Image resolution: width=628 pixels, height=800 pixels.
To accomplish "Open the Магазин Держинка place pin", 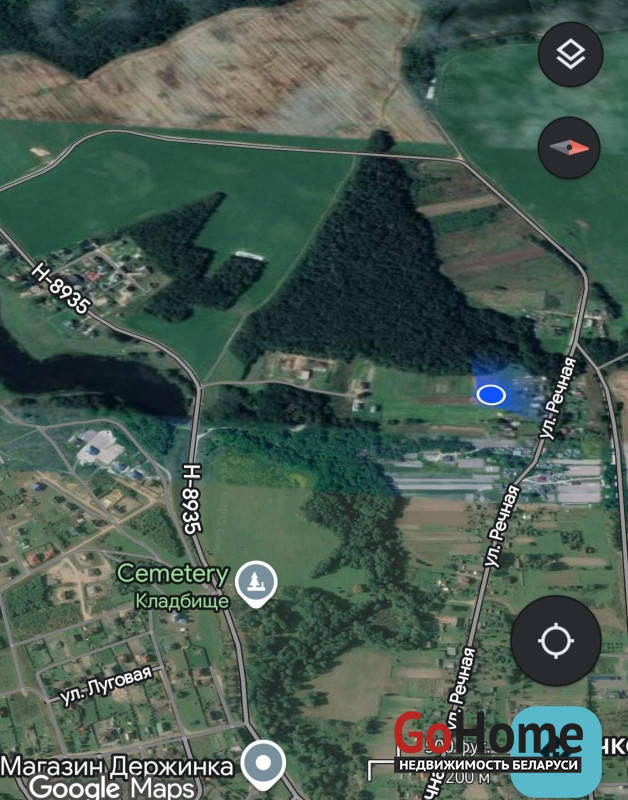I will click(x=263, y=764).
